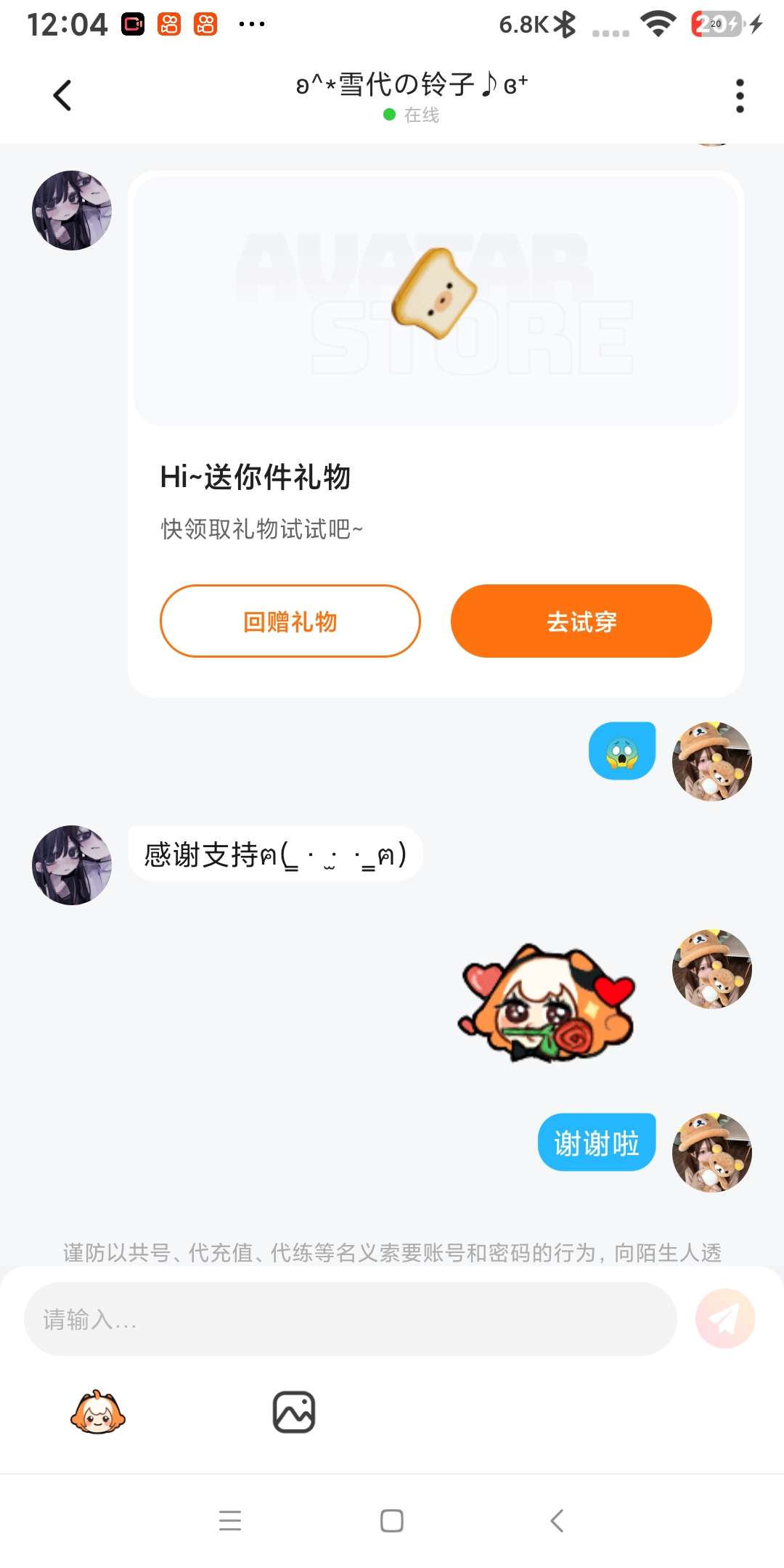Viewport: 784px width, 1568px height.
Task: Tap the system home button
Action: (392, 1520)
